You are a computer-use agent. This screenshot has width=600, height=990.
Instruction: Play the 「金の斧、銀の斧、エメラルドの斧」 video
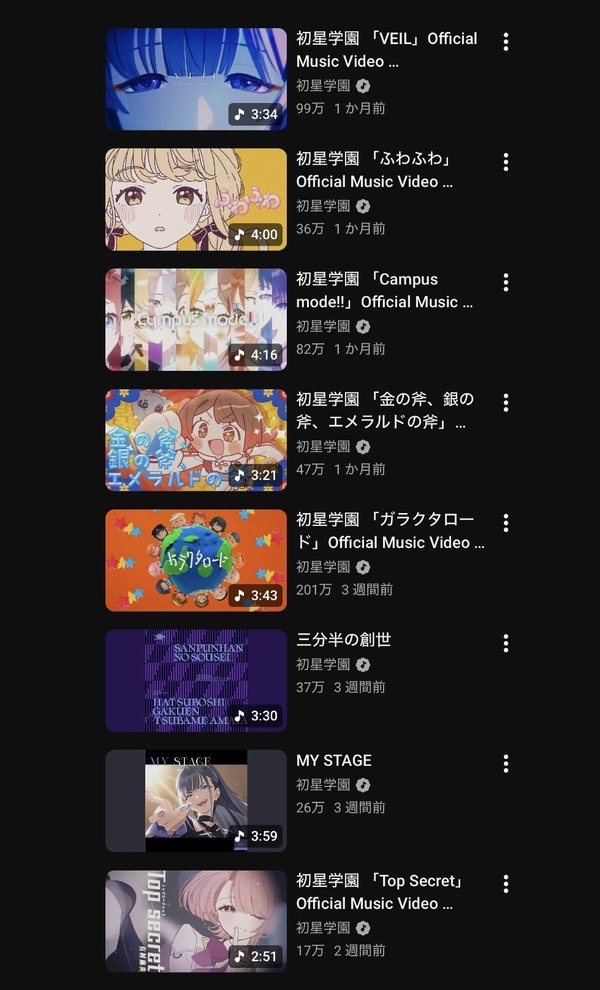[196, 440]
